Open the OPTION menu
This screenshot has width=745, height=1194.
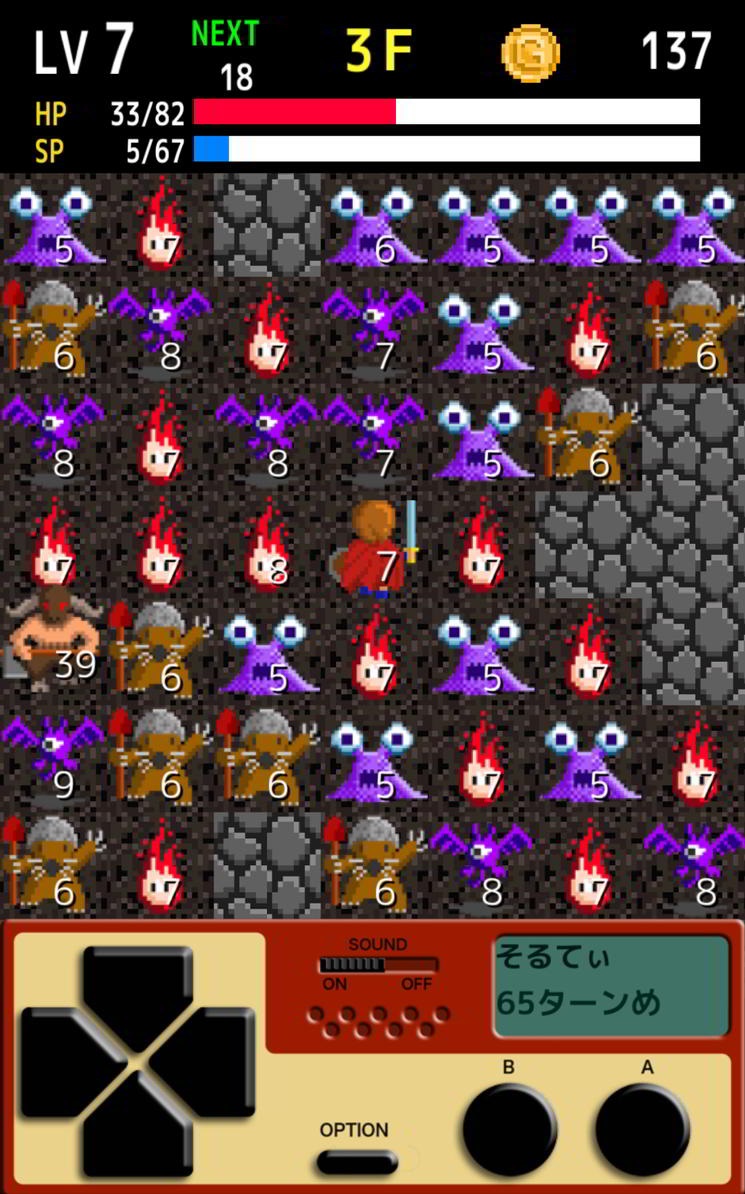coord(357,1162)
